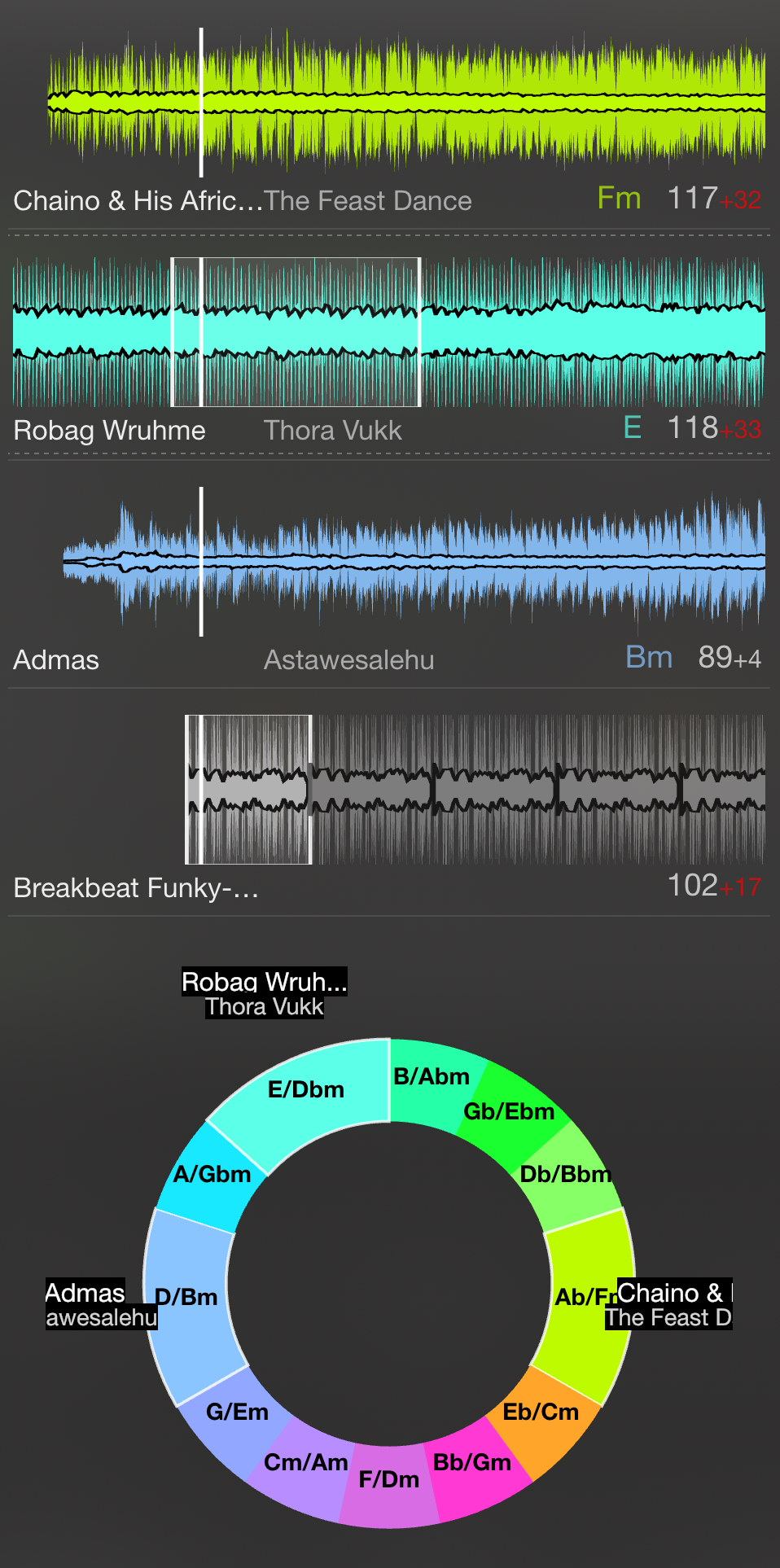Tap the Fm key of Chaino track
The width and height of the screenshot is (780, 1568).
click(x=619, y=199)
